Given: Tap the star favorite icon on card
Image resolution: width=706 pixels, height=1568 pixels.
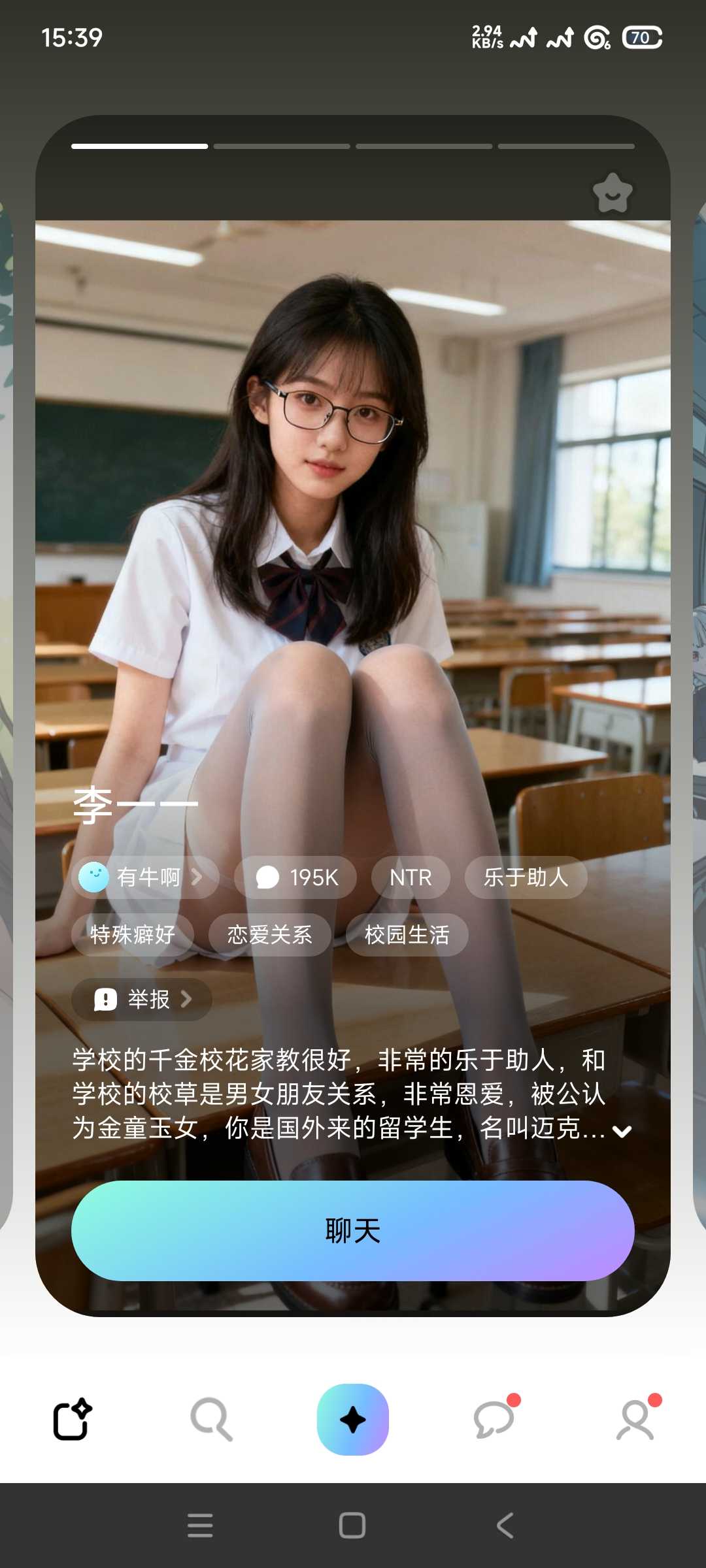Looking at the screenshot, I should click(x=613, y=193).
